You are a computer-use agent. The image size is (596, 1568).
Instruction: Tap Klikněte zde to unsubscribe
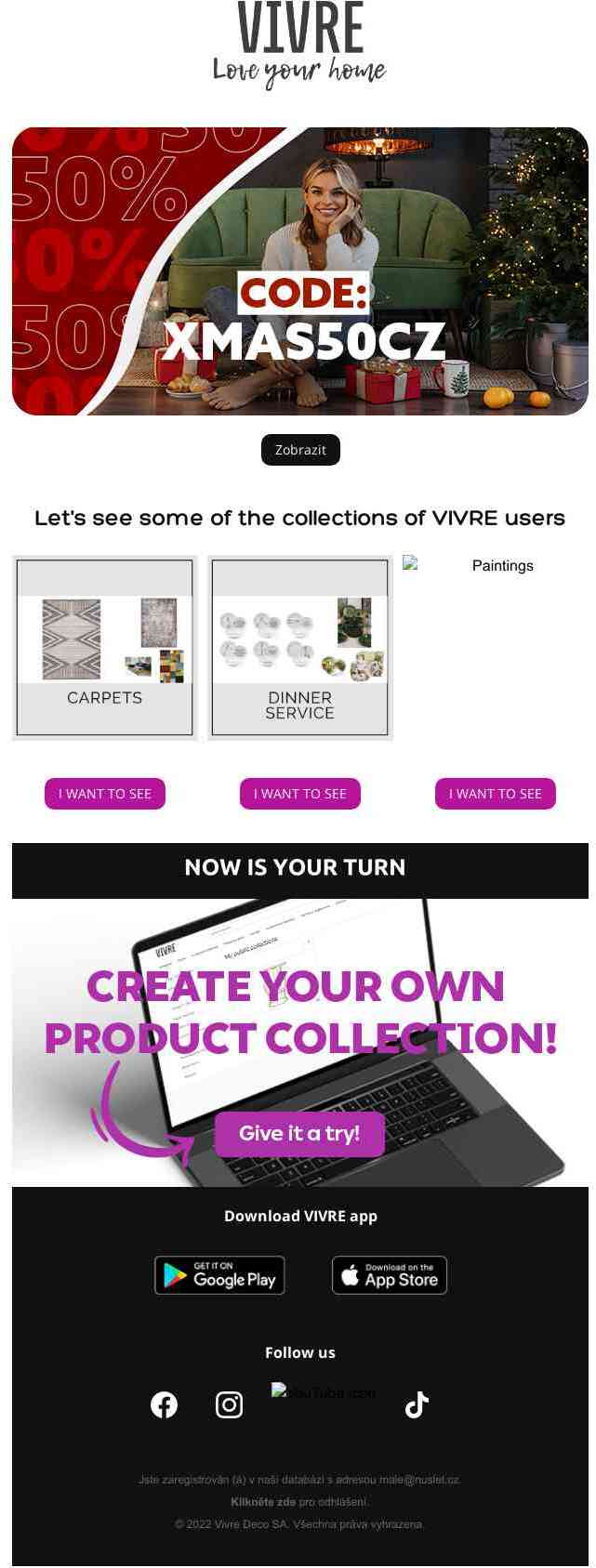(x=263, y=1501)
